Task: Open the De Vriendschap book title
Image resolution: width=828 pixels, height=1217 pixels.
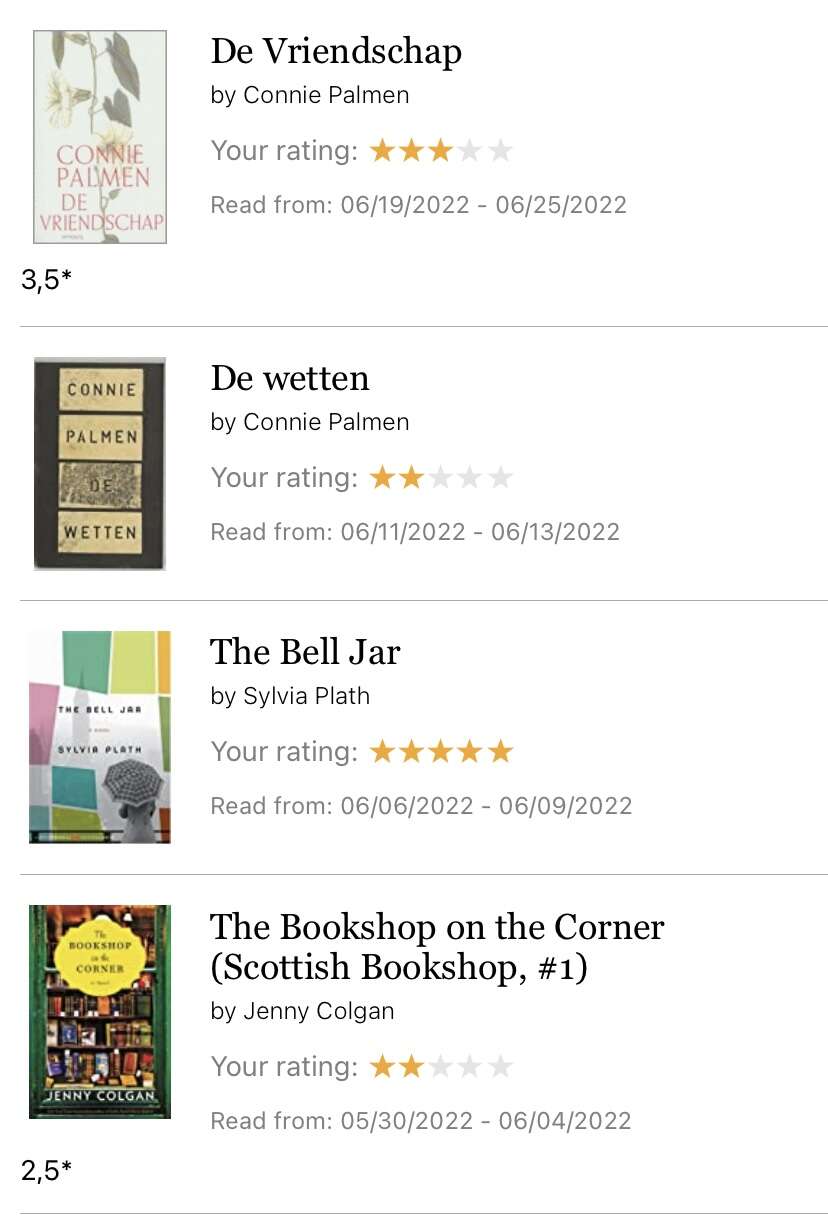Action: [336, 52]
